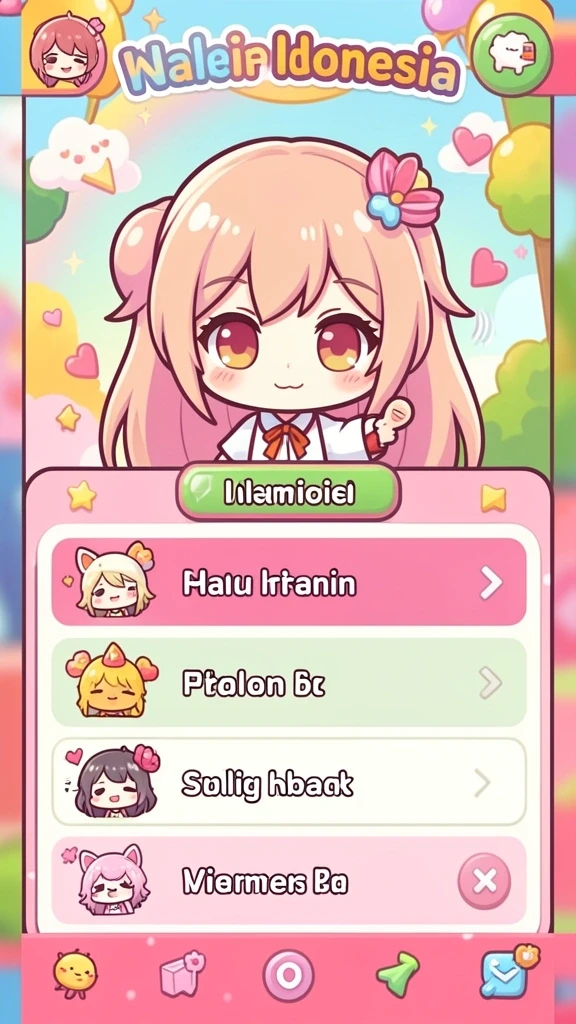This screenshot has height=1024, width=576.
Task: Tap the center pink circle button
Action: [x=288, y=976]
